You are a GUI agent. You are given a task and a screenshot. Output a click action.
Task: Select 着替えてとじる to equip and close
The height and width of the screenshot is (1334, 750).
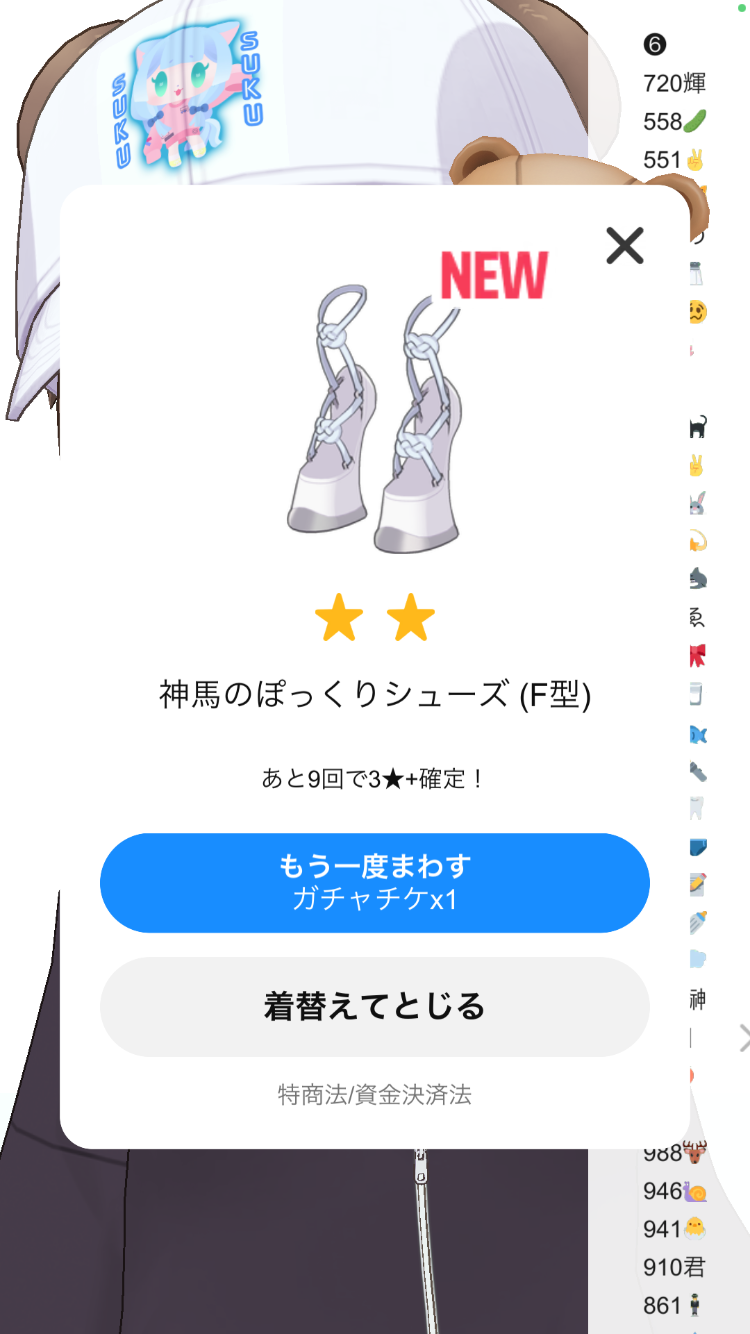[374, 1006]
